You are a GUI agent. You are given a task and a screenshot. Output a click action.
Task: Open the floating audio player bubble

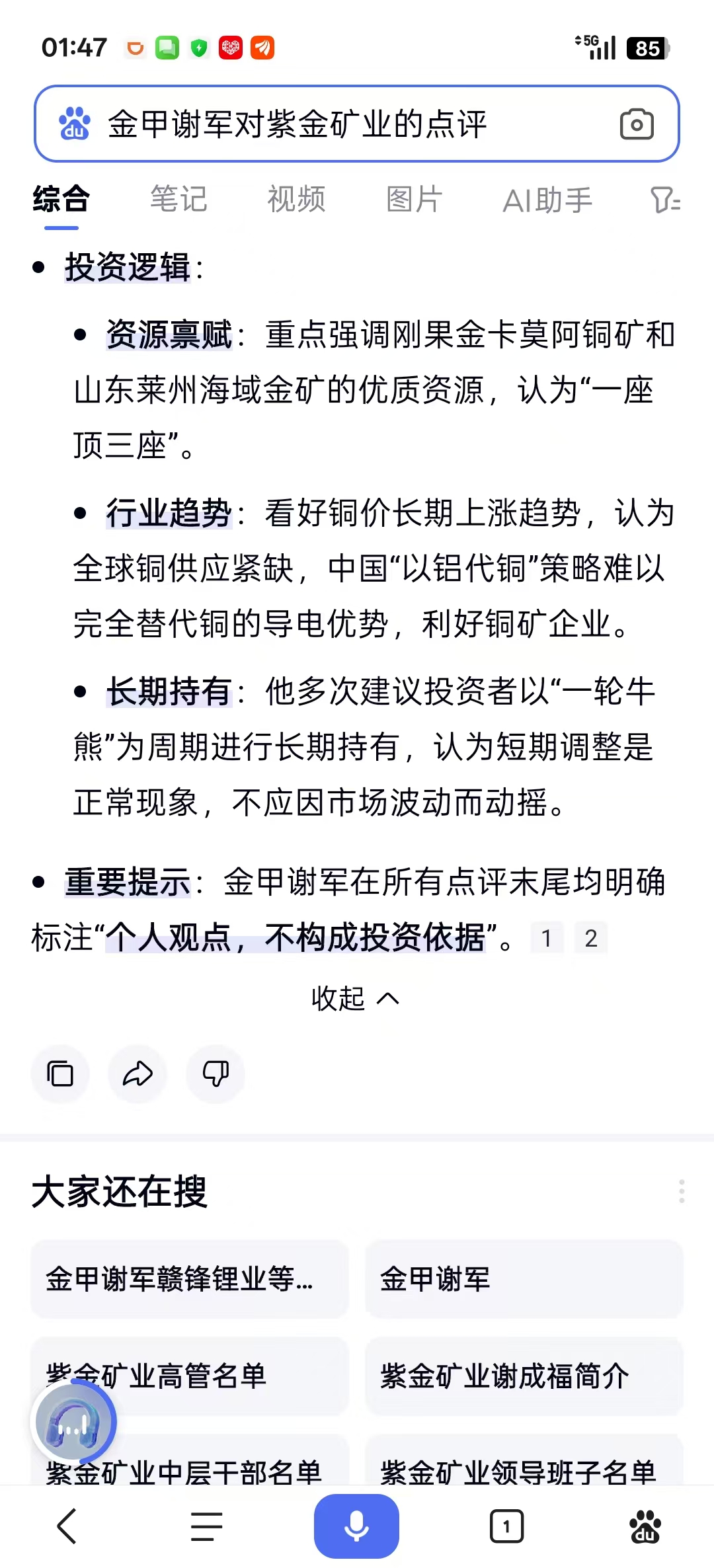[x=73, y=1423]
